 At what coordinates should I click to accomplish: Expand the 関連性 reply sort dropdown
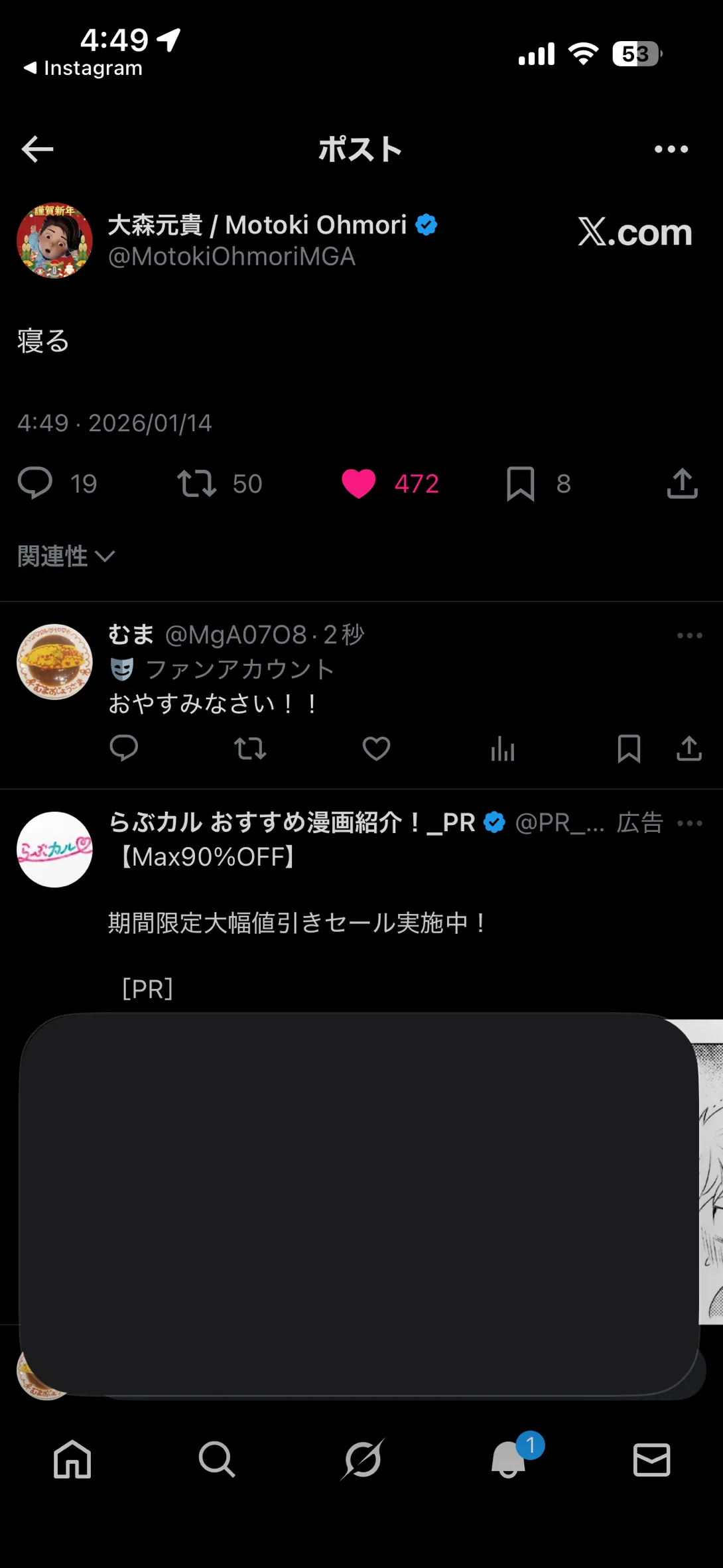[x=66, y=556]
